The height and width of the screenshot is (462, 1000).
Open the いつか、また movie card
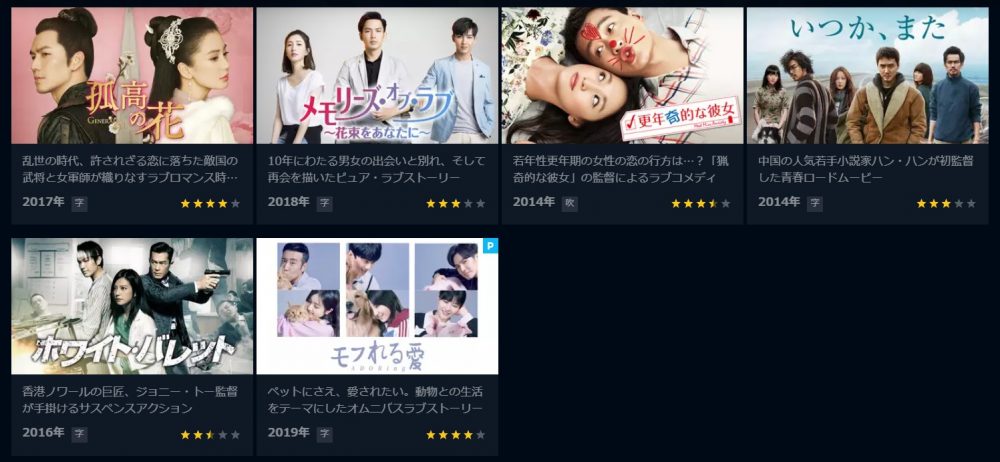pos(867,76)
